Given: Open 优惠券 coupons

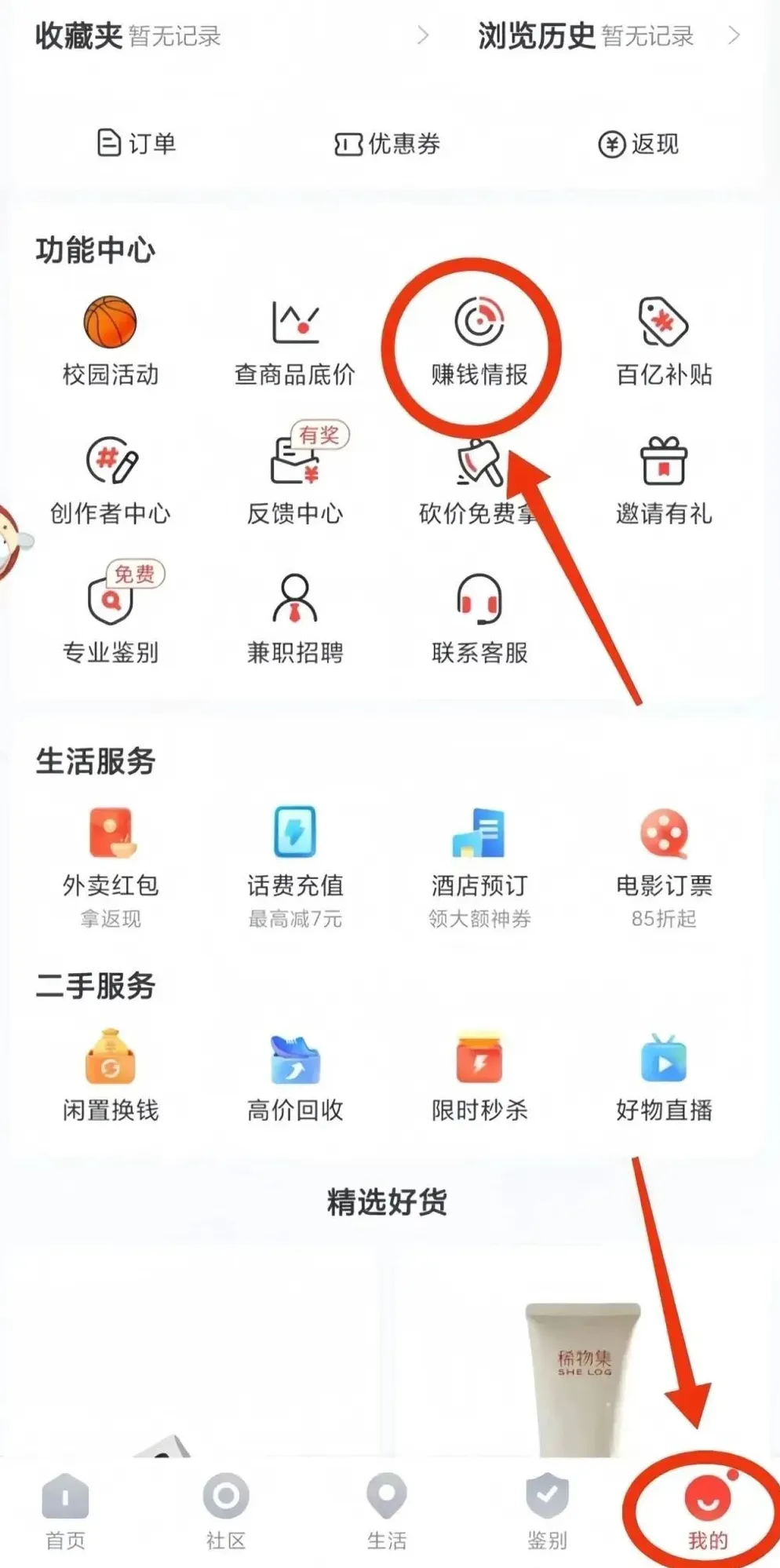Looking at the screenshot, I should pos(388,144).
